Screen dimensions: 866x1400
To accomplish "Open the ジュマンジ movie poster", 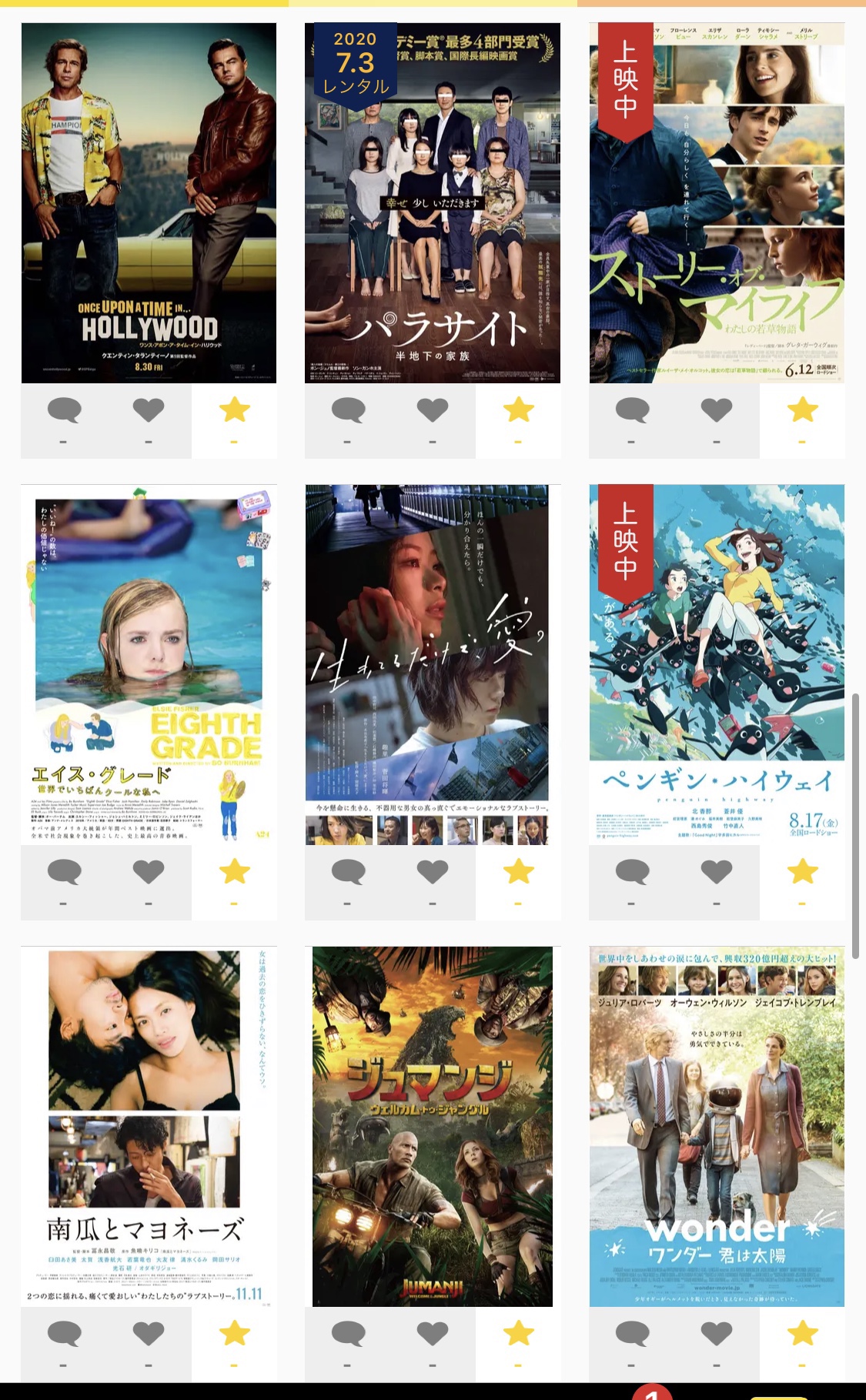I will tap(433, 1127).
